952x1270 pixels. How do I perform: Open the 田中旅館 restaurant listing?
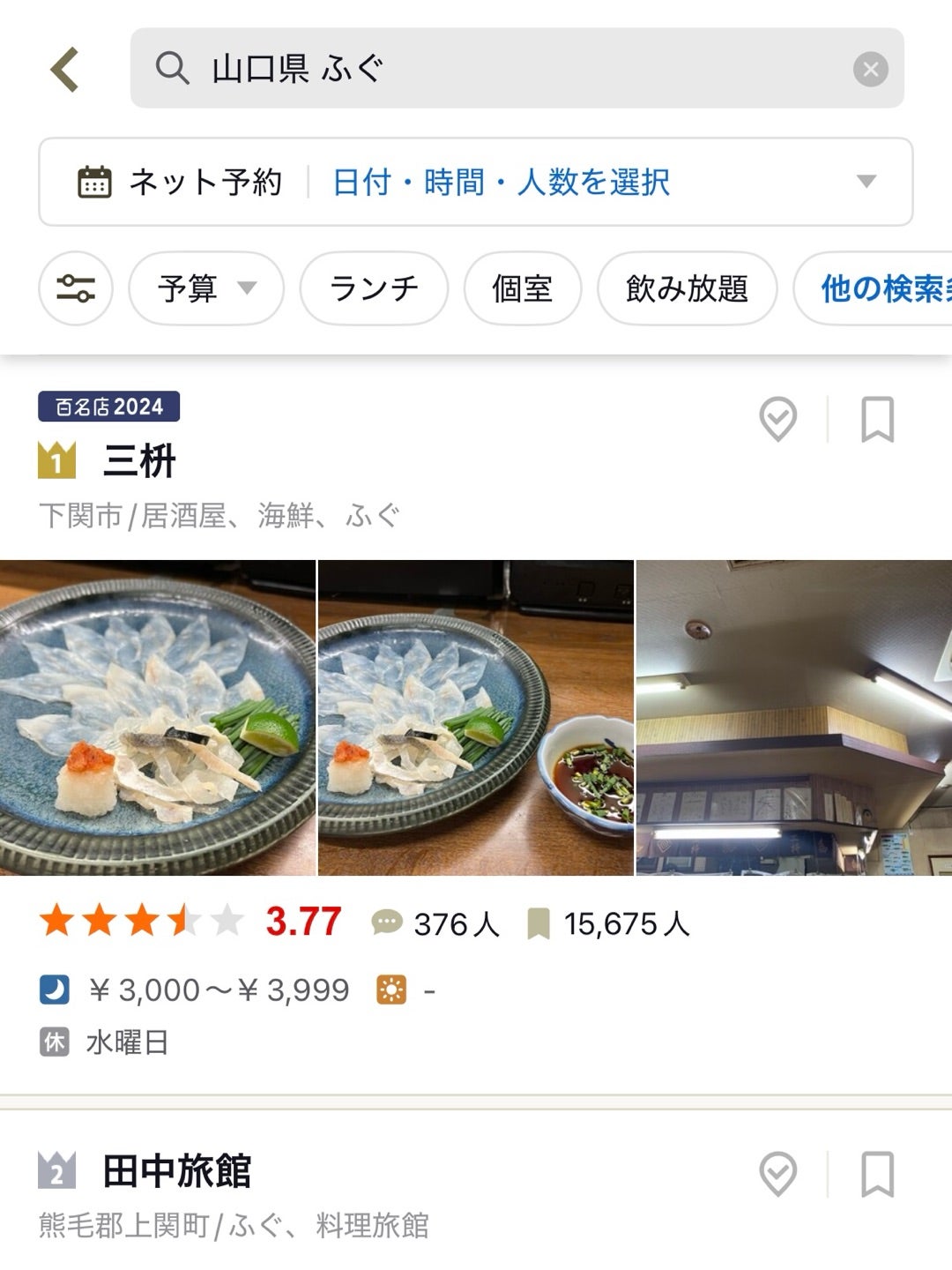click(x=176, y=1171)
